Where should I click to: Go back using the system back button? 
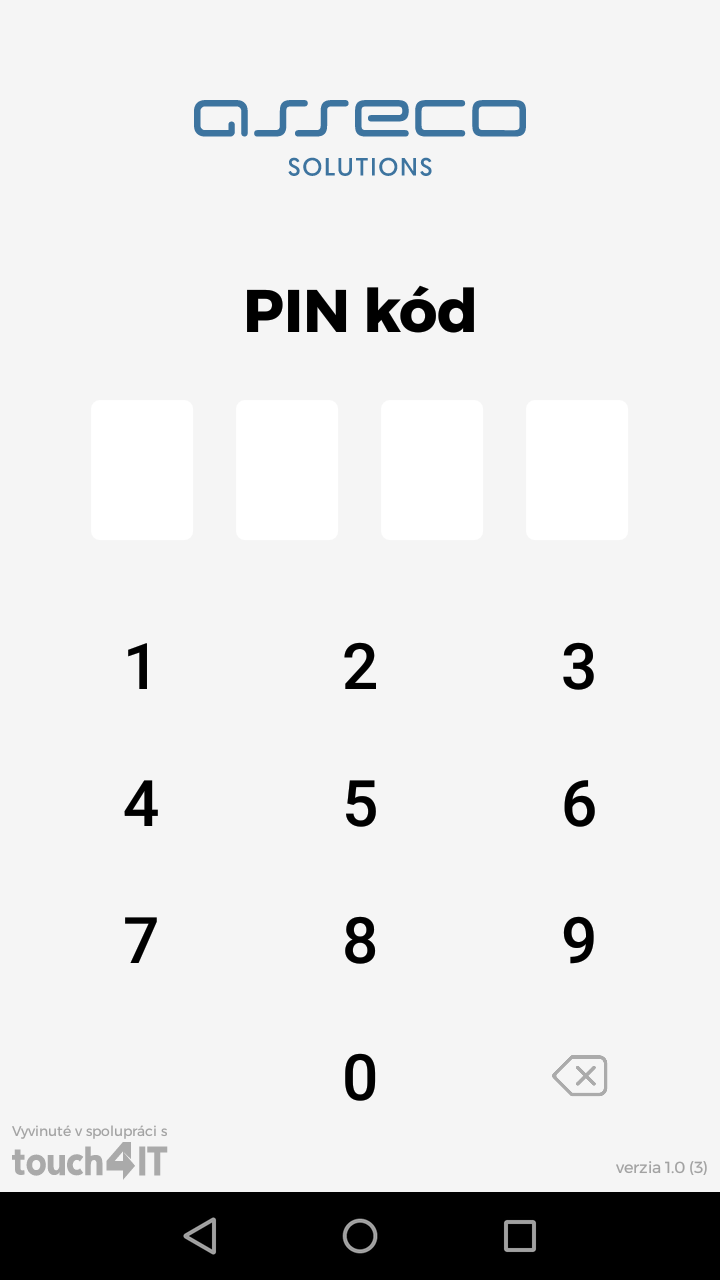pyautogui.click(x=201, y=1236)
